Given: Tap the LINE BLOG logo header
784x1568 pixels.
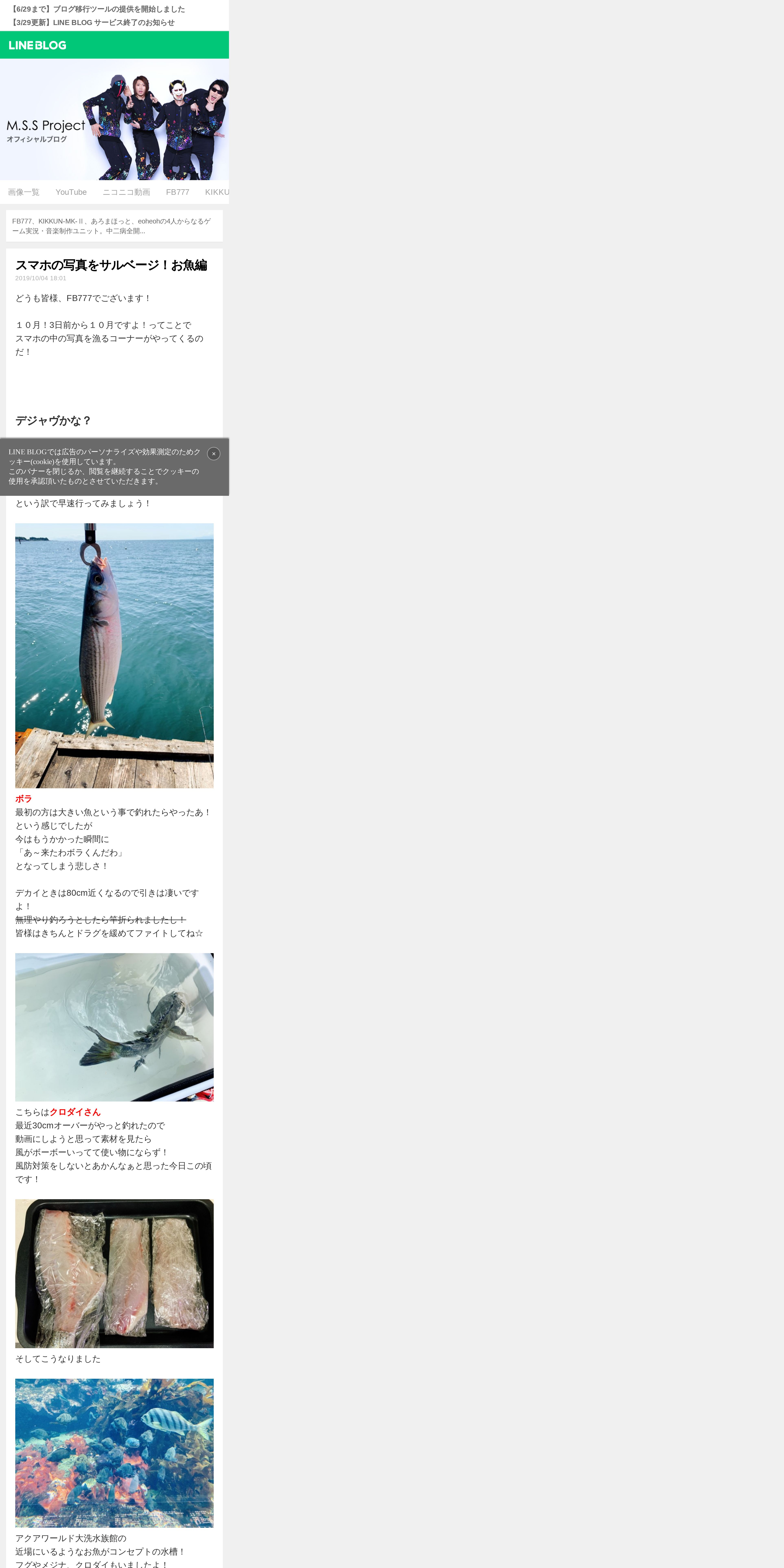Looking at the screenshot, I should (x=38, y=45).
